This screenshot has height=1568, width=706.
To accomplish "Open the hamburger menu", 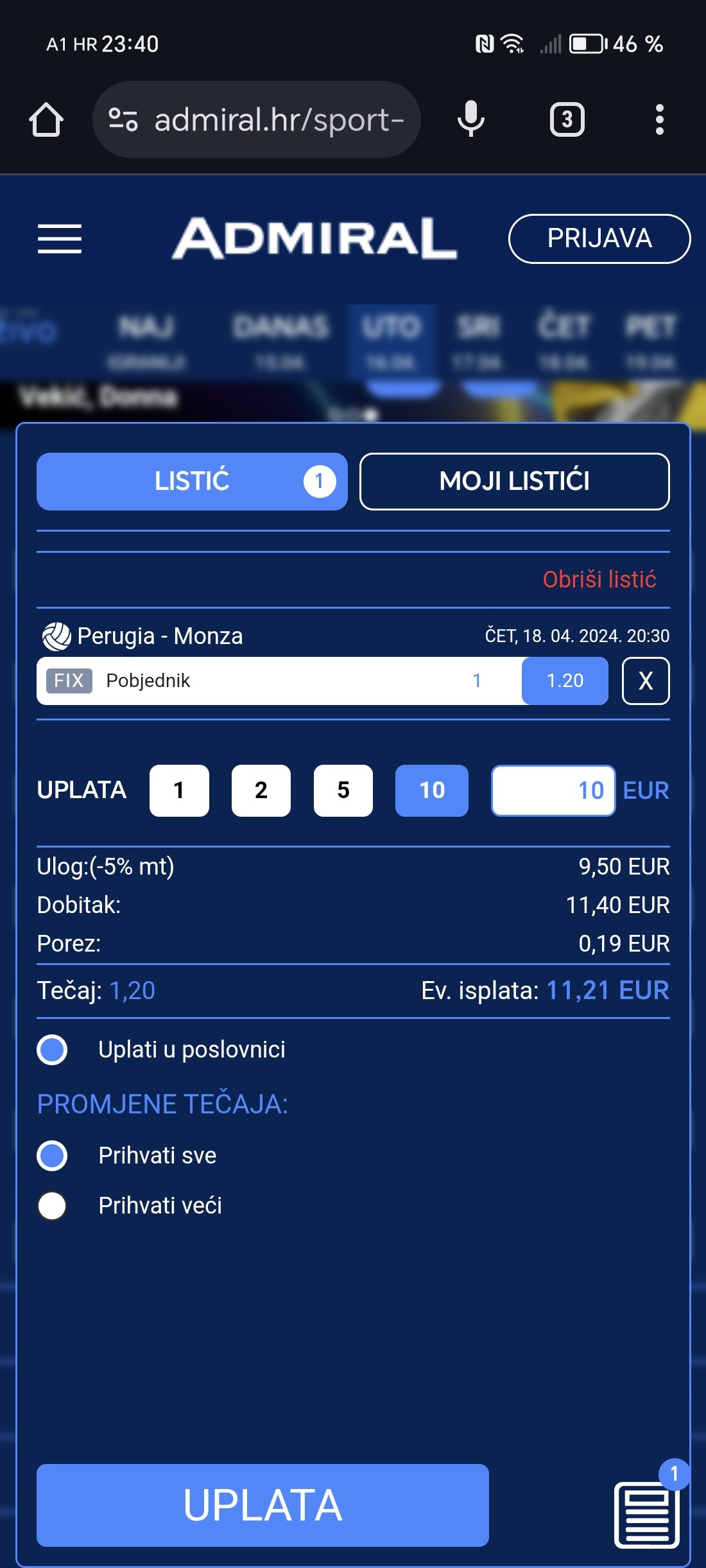I will (59, 239).
